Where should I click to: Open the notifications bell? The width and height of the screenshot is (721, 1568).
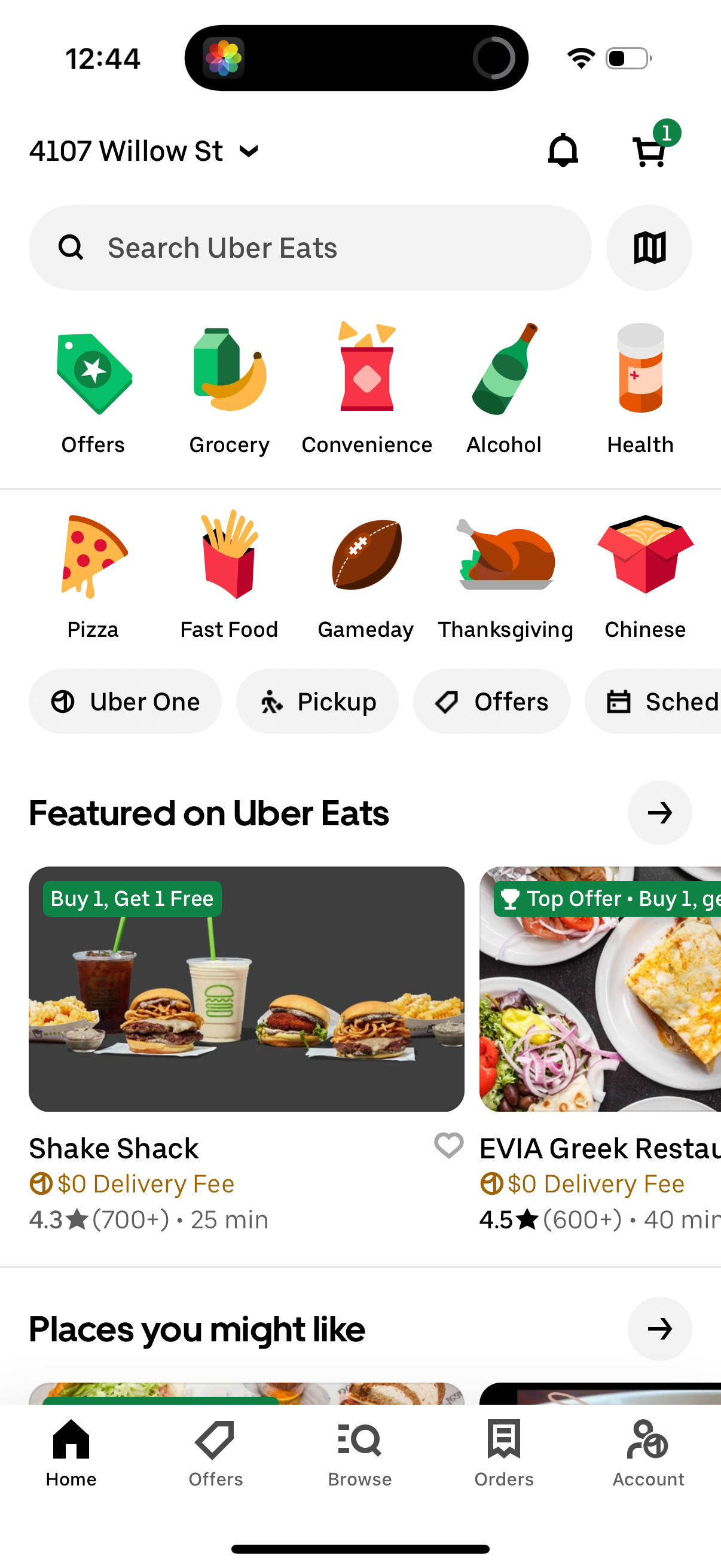(561, 150)
